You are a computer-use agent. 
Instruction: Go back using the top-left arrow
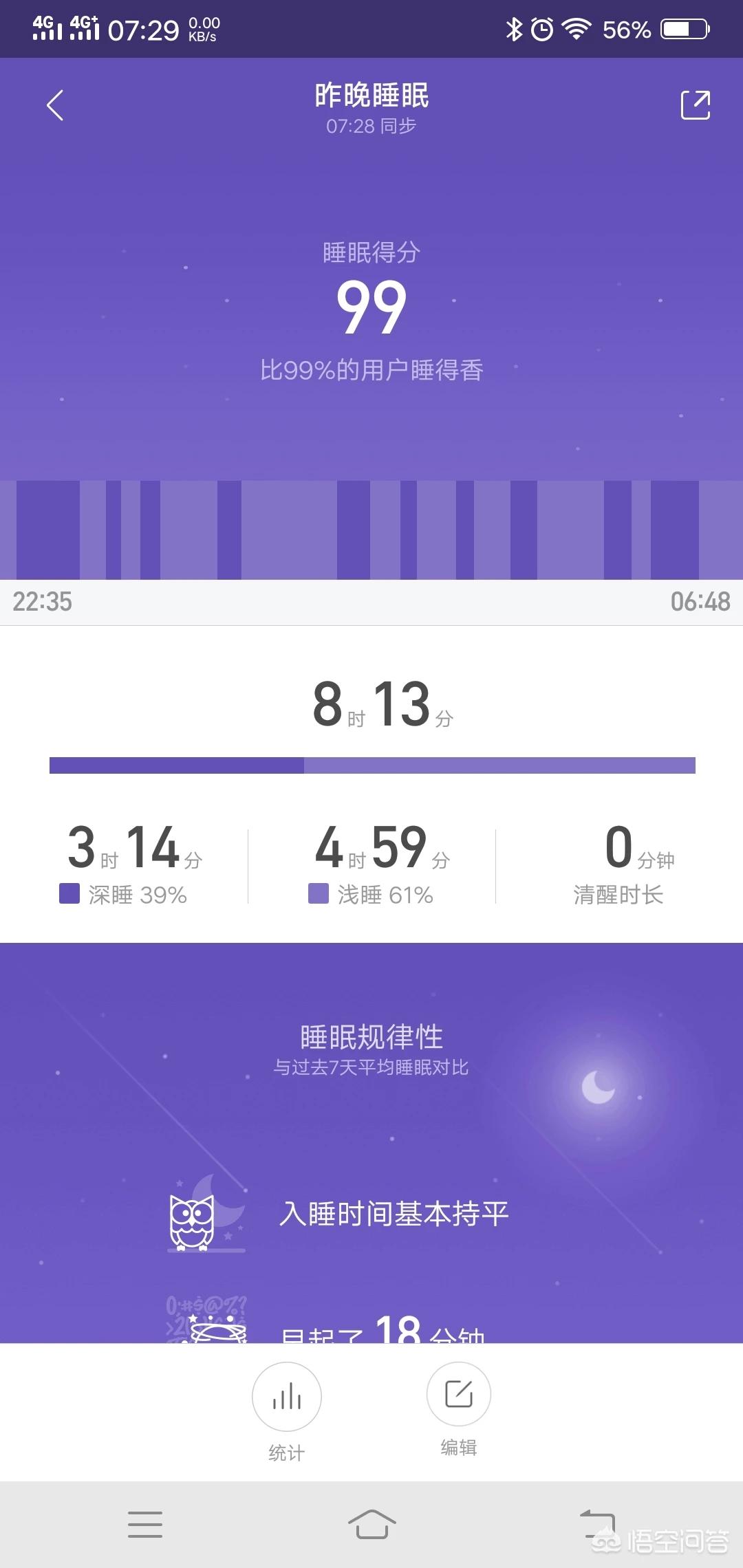(x=55, y=105)
